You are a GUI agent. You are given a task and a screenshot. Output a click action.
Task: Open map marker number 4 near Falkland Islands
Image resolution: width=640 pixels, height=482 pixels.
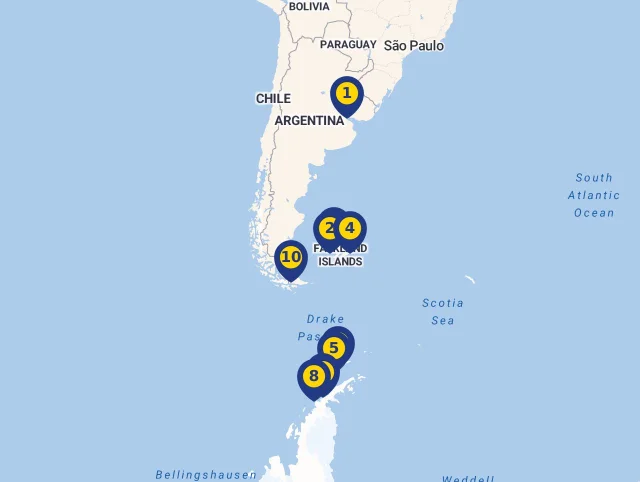click(x=350, y=228)
